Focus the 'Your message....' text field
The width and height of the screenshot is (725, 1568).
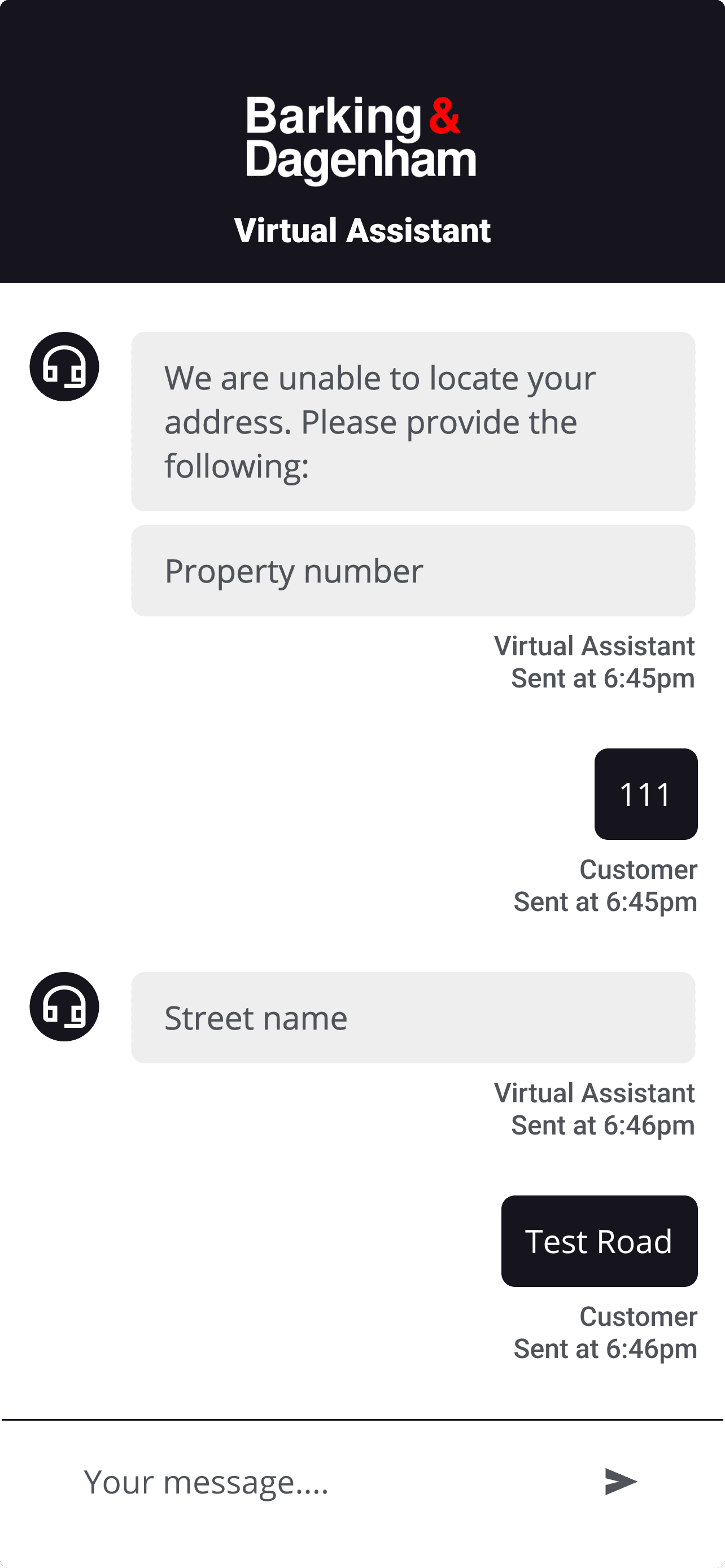pyautogui.click(x=329, y=1482)
